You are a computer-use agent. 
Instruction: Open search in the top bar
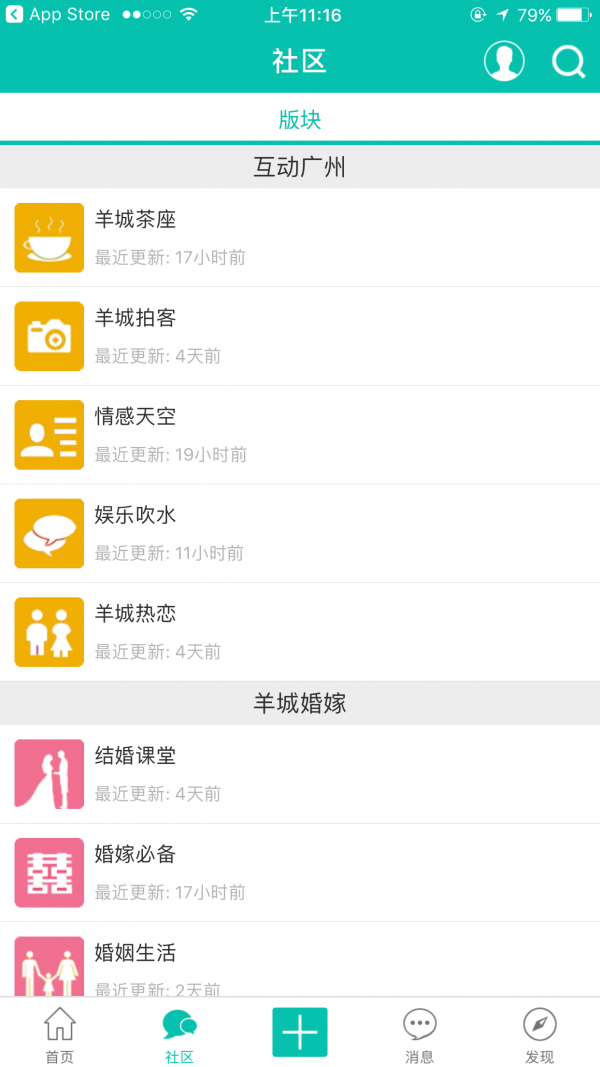[x=568, y=61]
